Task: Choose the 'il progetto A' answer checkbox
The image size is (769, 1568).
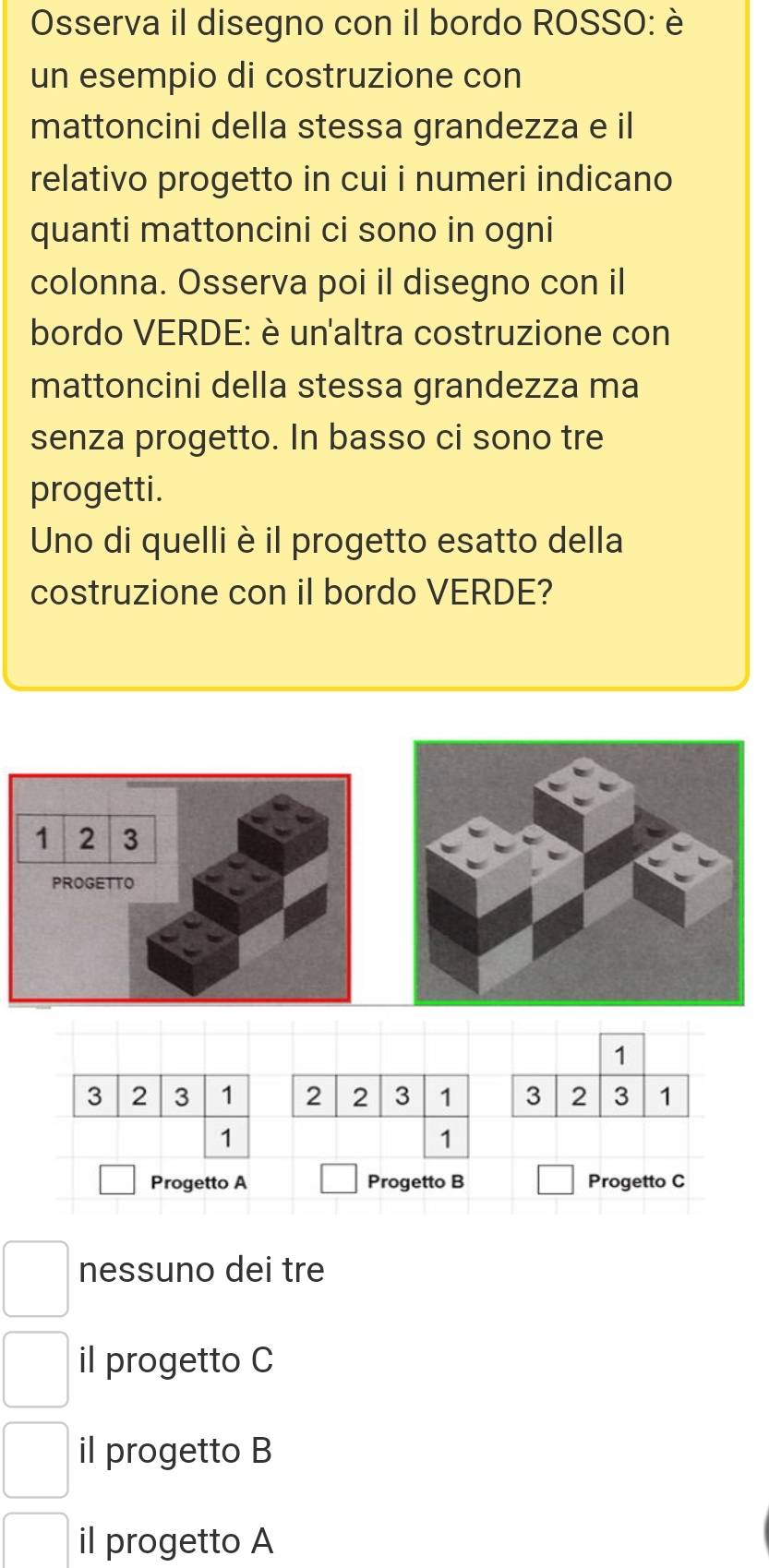Action: pos(36,1543)
